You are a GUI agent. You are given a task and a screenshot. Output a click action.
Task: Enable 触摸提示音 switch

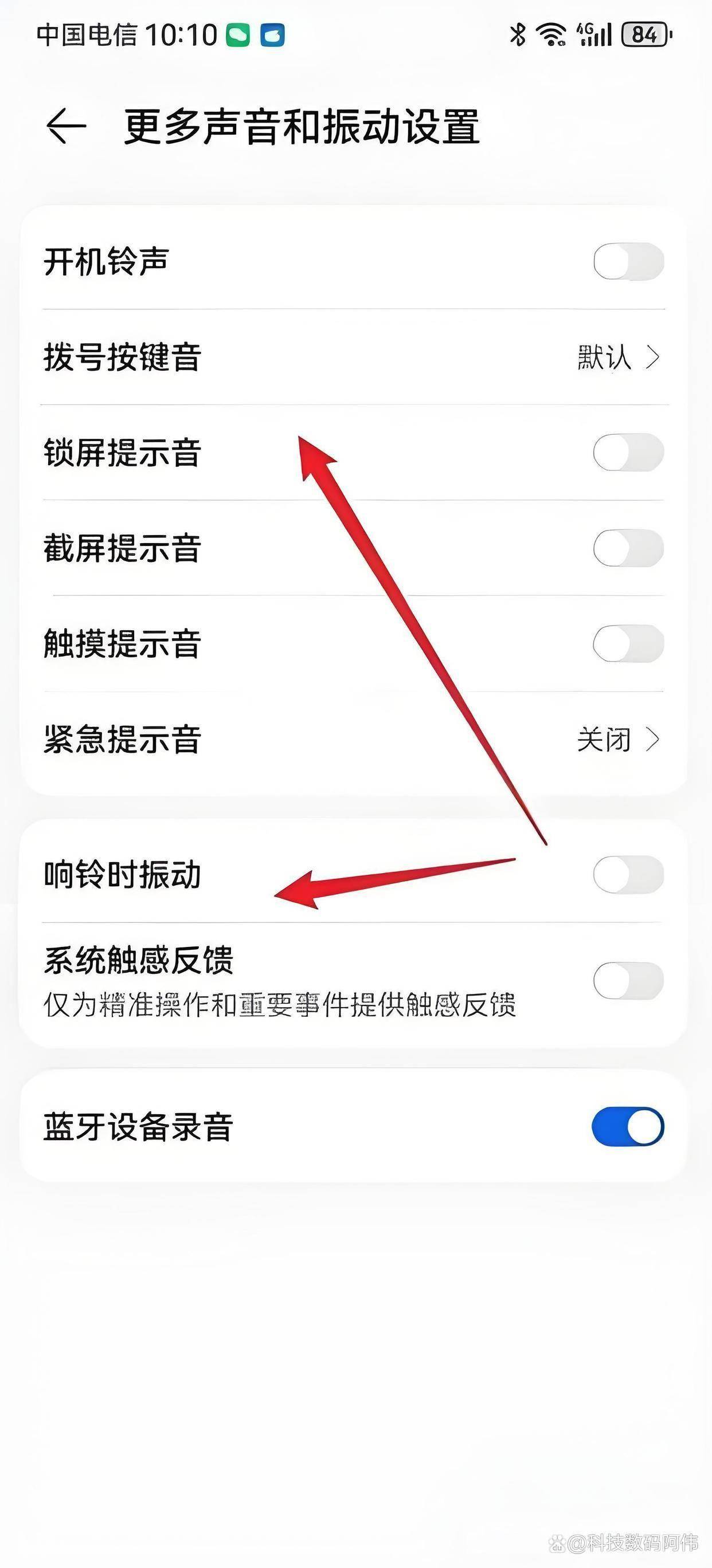pyautogui.click(x=628, y=643)
